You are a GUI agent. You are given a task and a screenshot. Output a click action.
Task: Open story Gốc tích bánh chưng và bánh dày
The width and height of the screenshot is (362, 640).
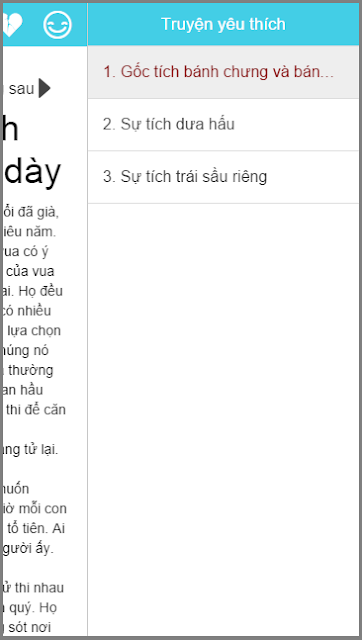pyautogui.click(x=223, y=72)
